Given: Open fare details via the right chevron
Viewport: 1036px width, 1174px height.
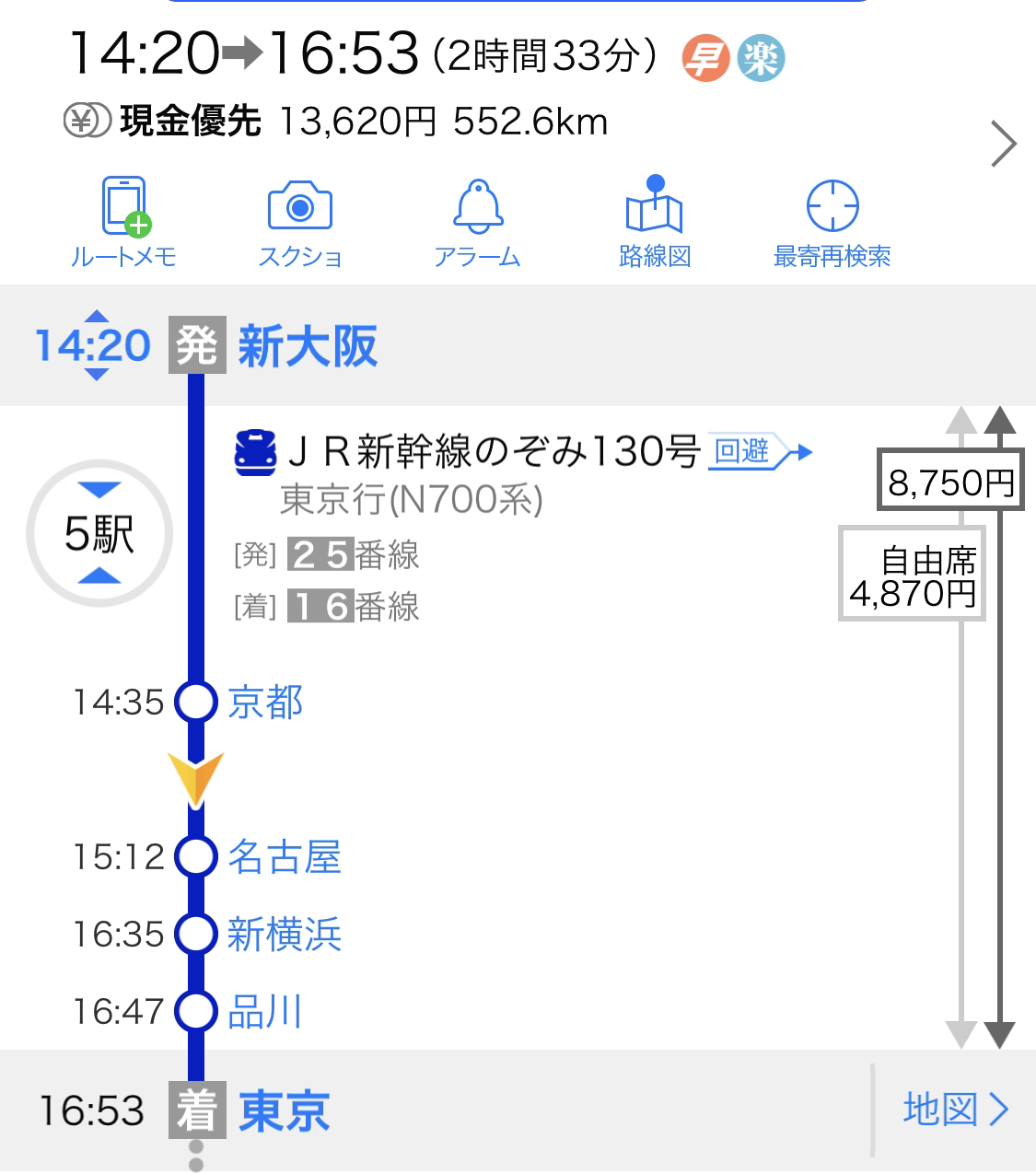Looking at the screenshot, I should pyautogui.click(x=1002, y=143).
